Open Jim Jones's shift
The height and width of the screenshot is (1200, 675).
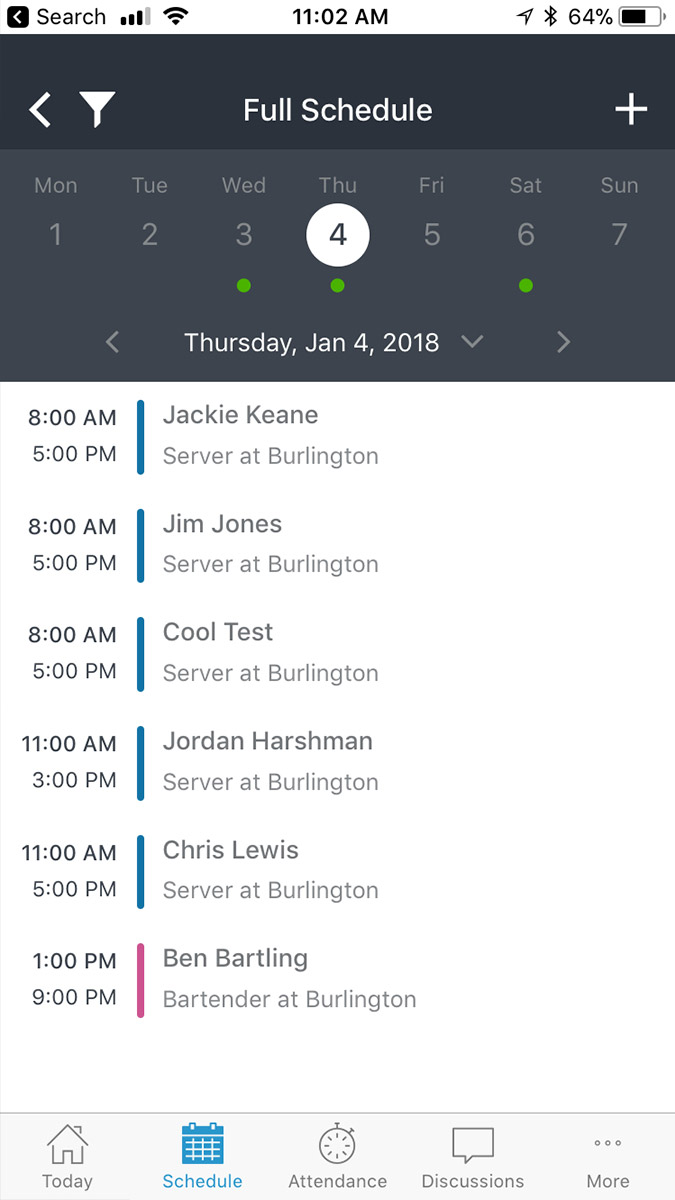click(337, 545)
